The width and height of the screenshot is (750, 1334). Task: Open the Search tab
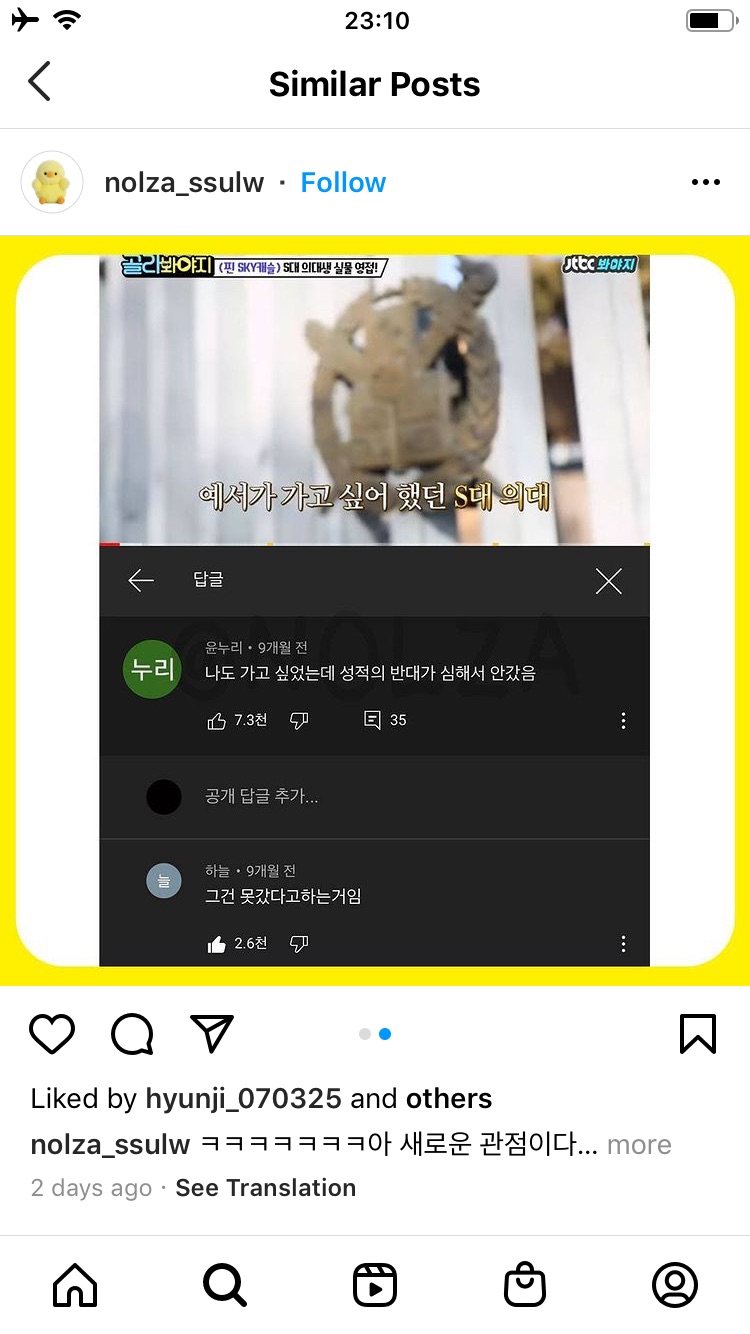coord(224,1285)
